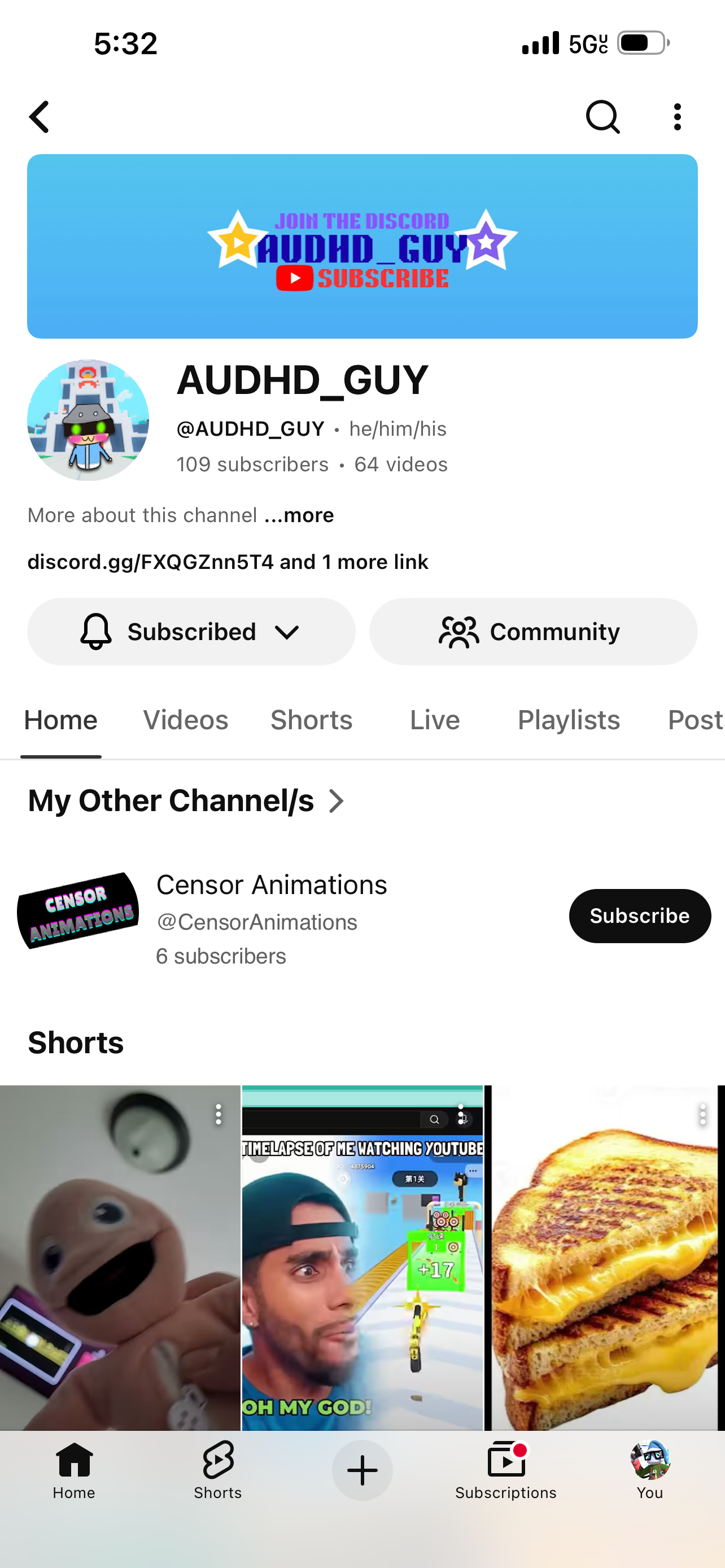The height and width of the screenshot is (1568, 725).
Task: Open the Subscribed notification dropdown
Action: (x=191, y=631)
